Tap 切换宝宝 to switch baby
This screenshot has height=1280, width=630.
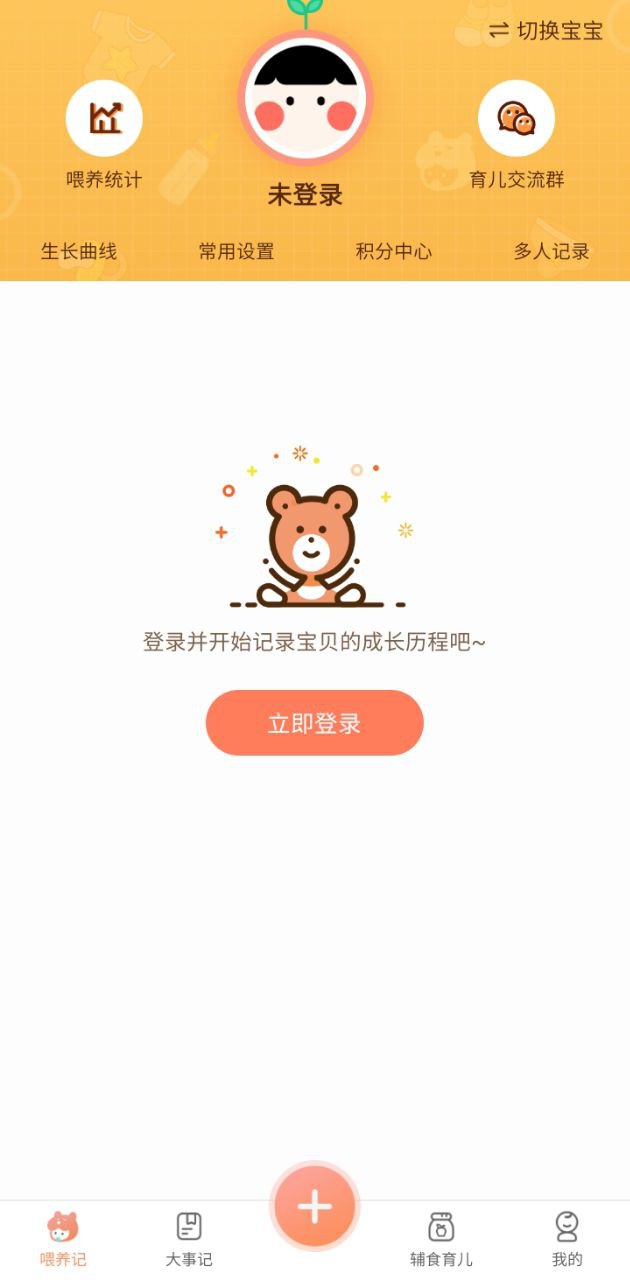click(x=546, y=31)
